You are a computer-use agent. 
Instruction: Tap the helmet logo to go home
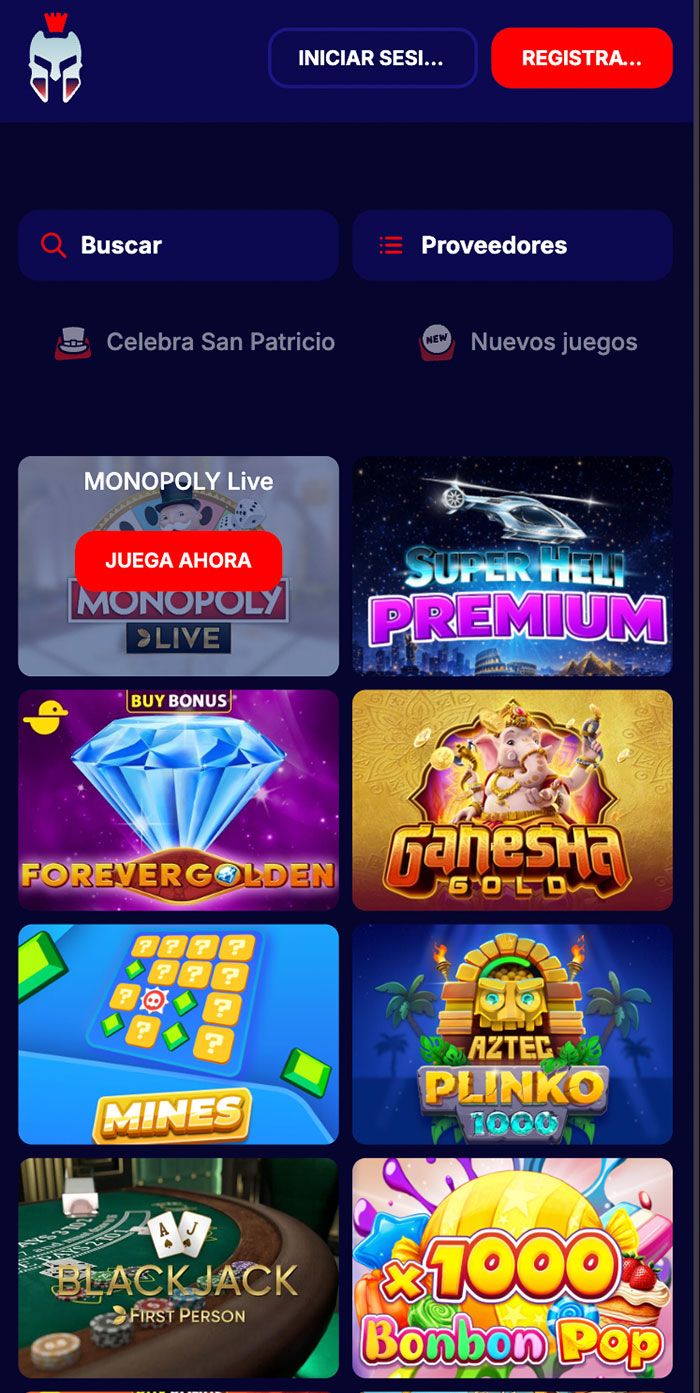click(x=55, y=60)
